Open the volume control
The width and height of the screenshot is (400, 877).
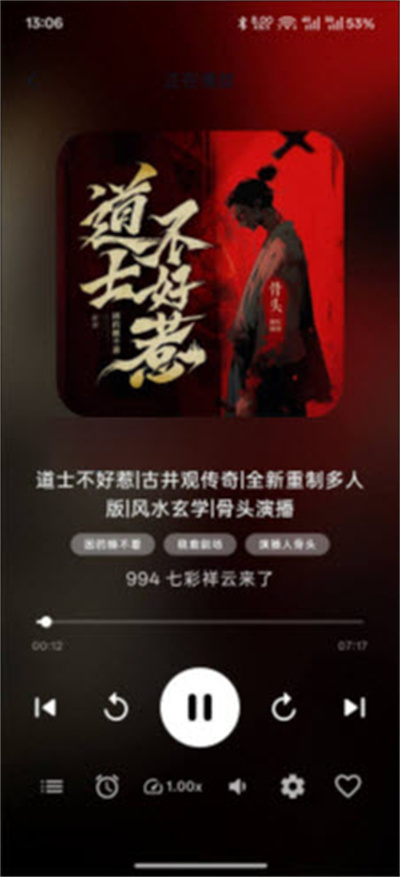237,787
